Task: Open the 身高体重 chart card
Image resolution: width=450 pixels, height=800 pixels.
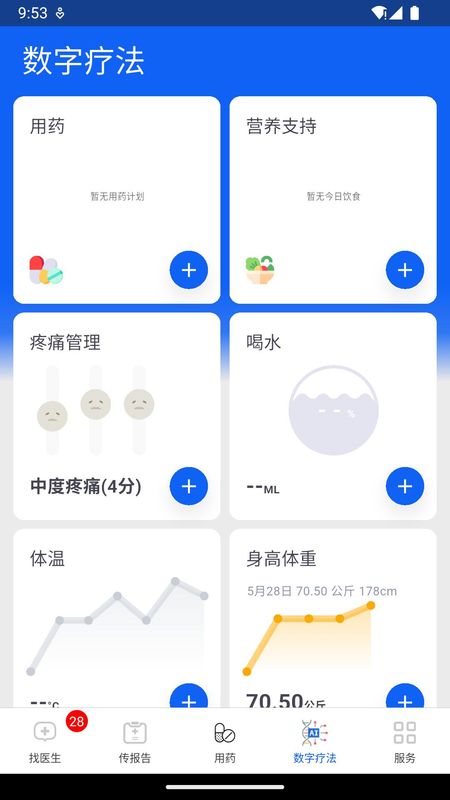Action: coord(333,618)
